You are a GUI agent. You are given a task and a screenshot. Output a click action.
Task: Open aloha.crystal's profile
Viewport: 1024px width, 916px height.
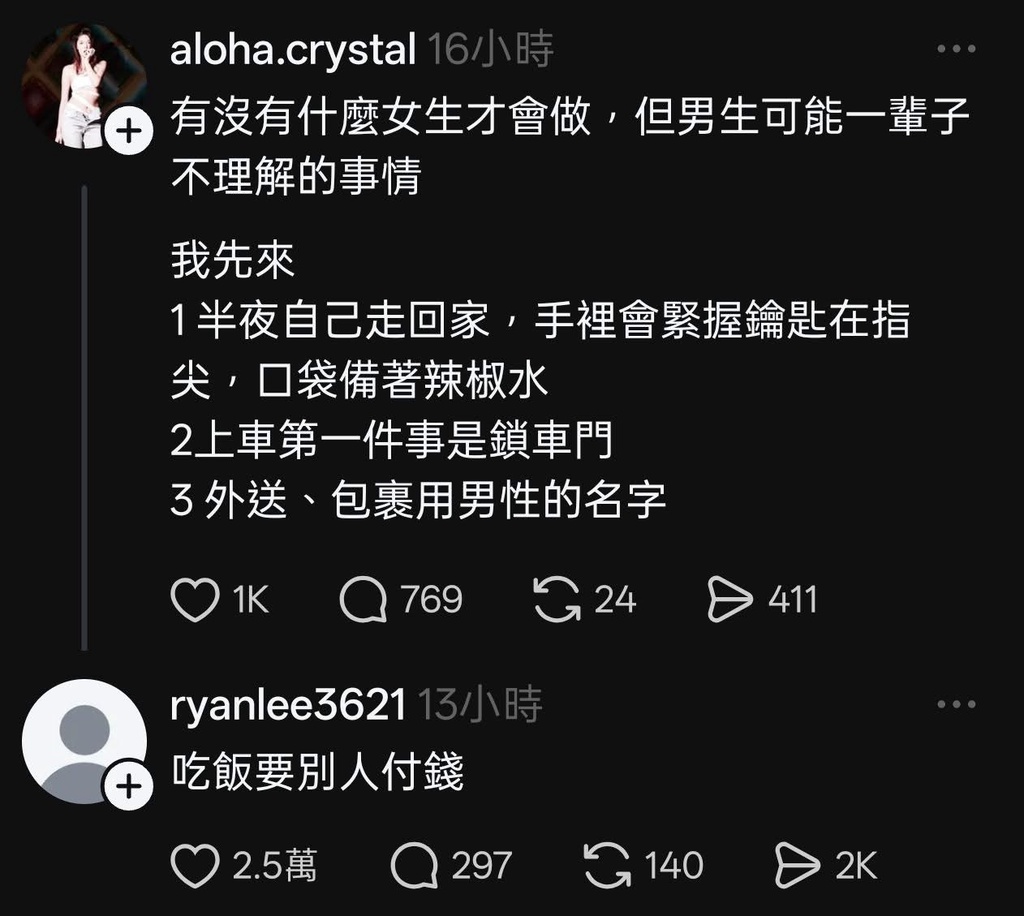[292, 49]
